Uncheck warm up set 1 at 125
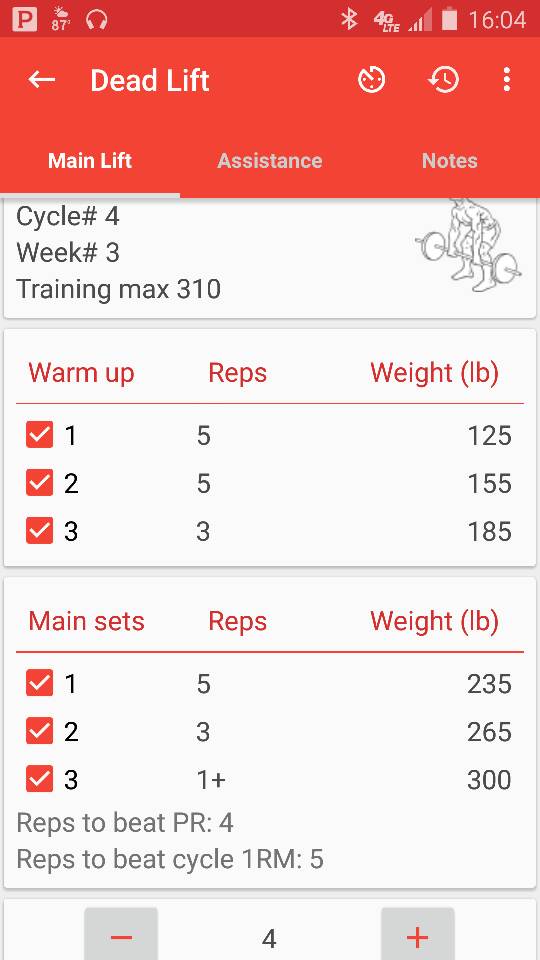Viewport: 540px width, 960px height. pyautogui.click(x=40, y=435)
